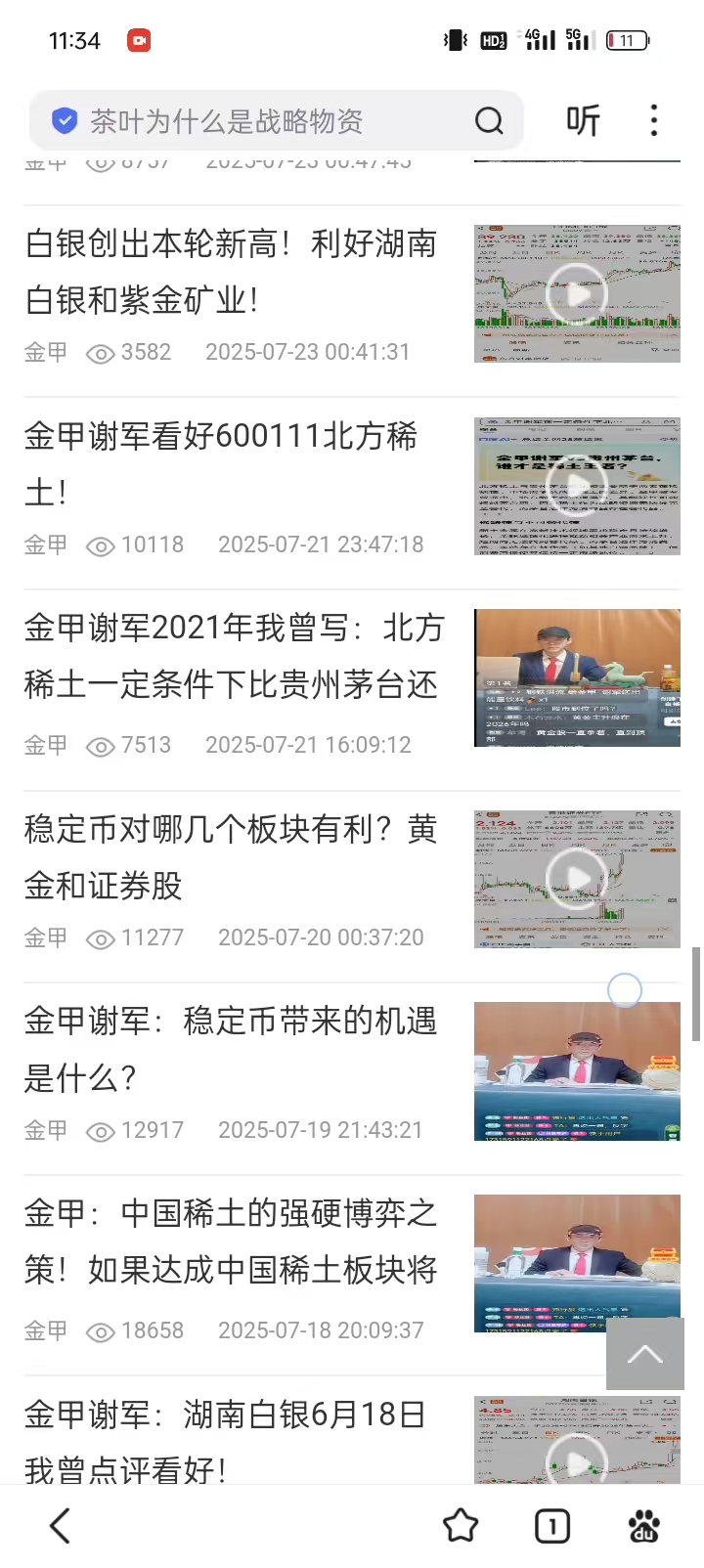
Task: Play the 稳定币对哪几个板块有利 video
Action: point(576,877)
